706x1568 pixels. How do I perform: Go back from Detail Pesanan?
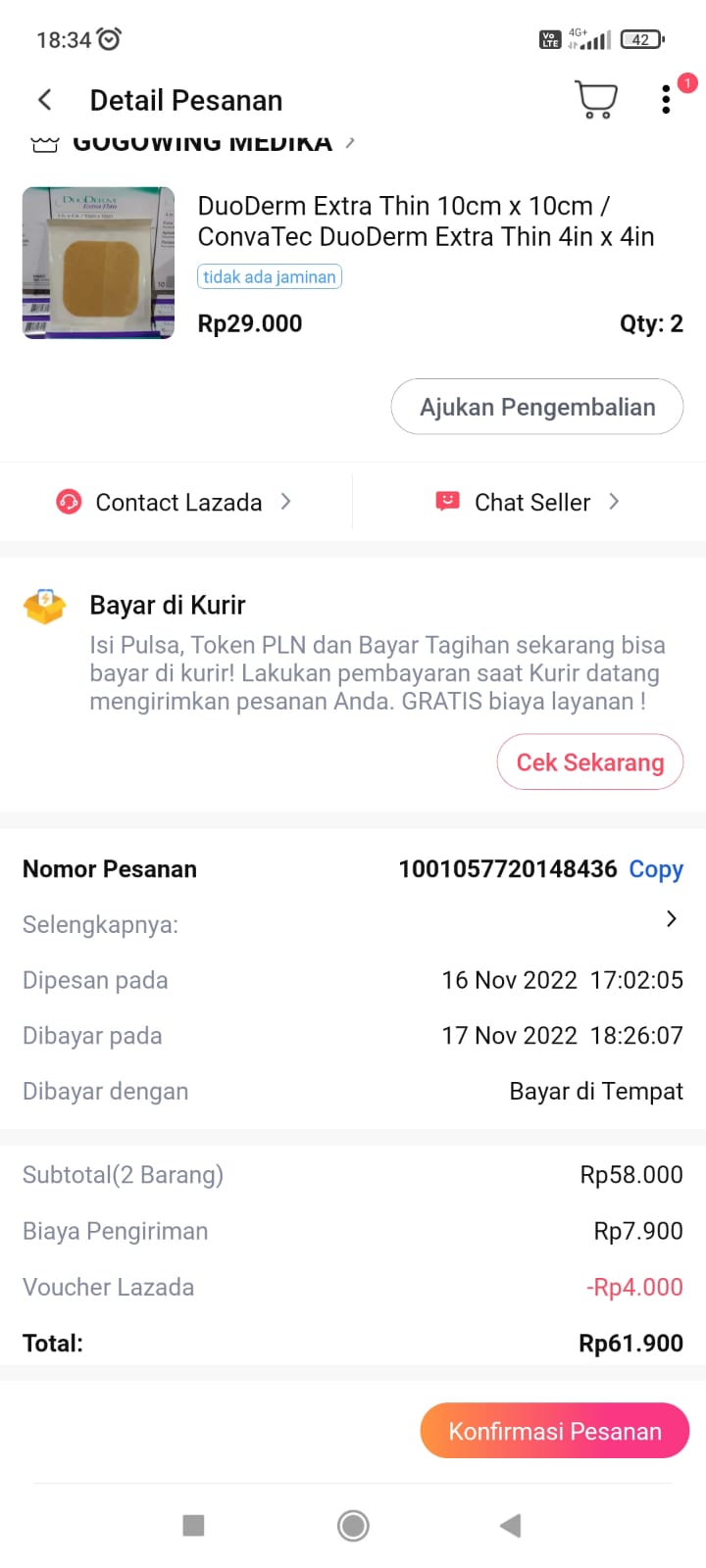pyautogui.click(x=45, y=100)
